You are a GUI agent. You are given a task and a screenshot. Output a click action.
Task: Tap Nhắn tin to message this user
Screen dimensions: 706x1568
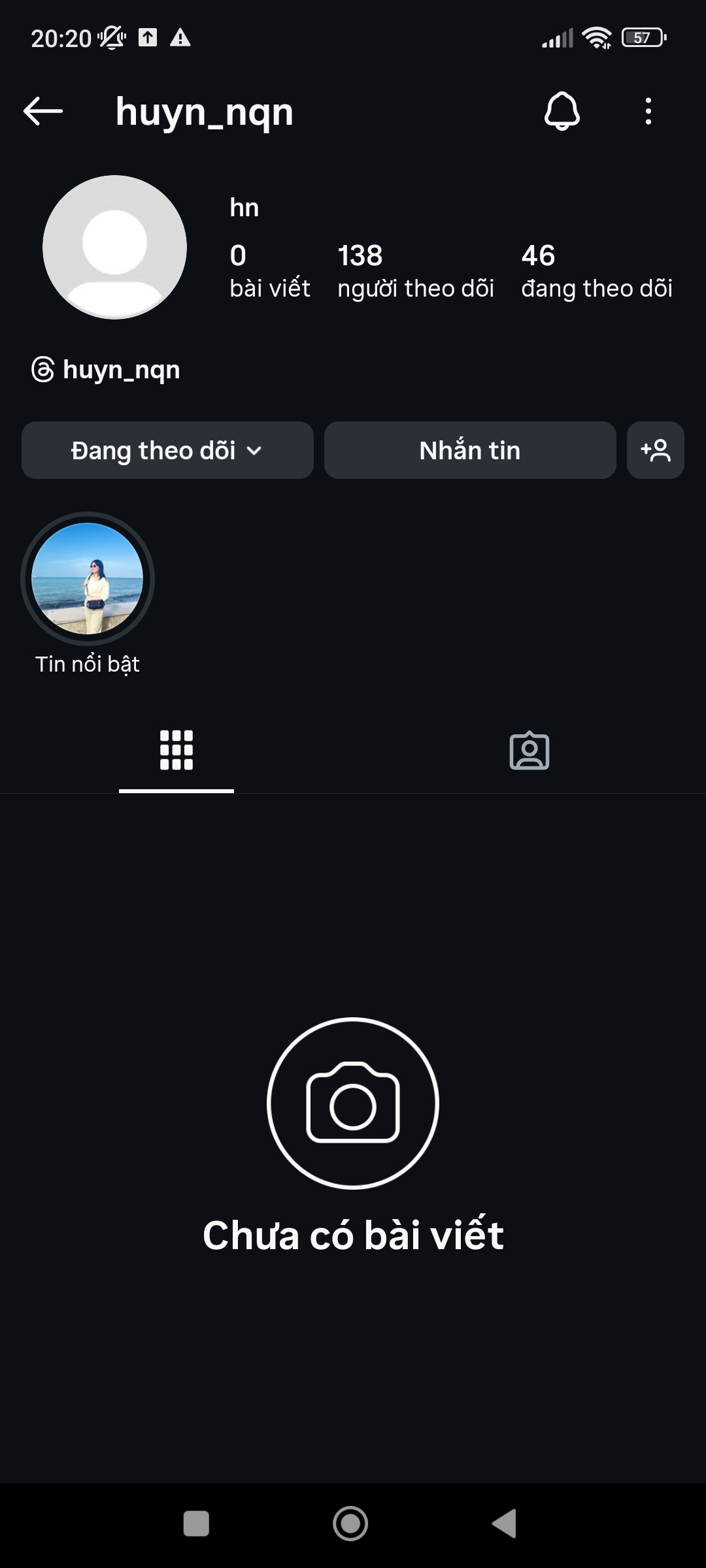pyautogui.click(x=470, y=450)
